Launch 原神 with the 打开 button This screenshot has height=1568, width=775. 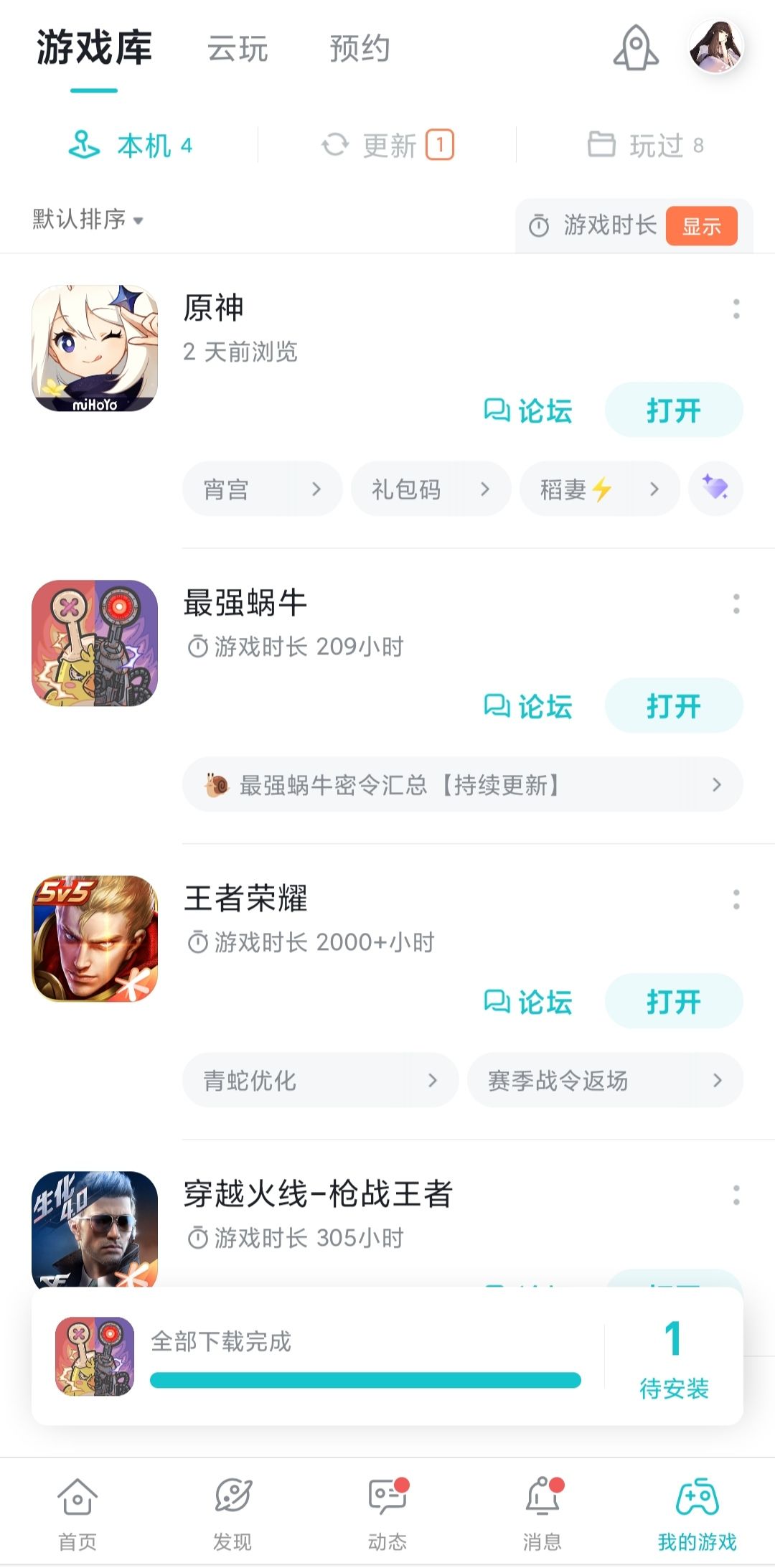[673, 410]
